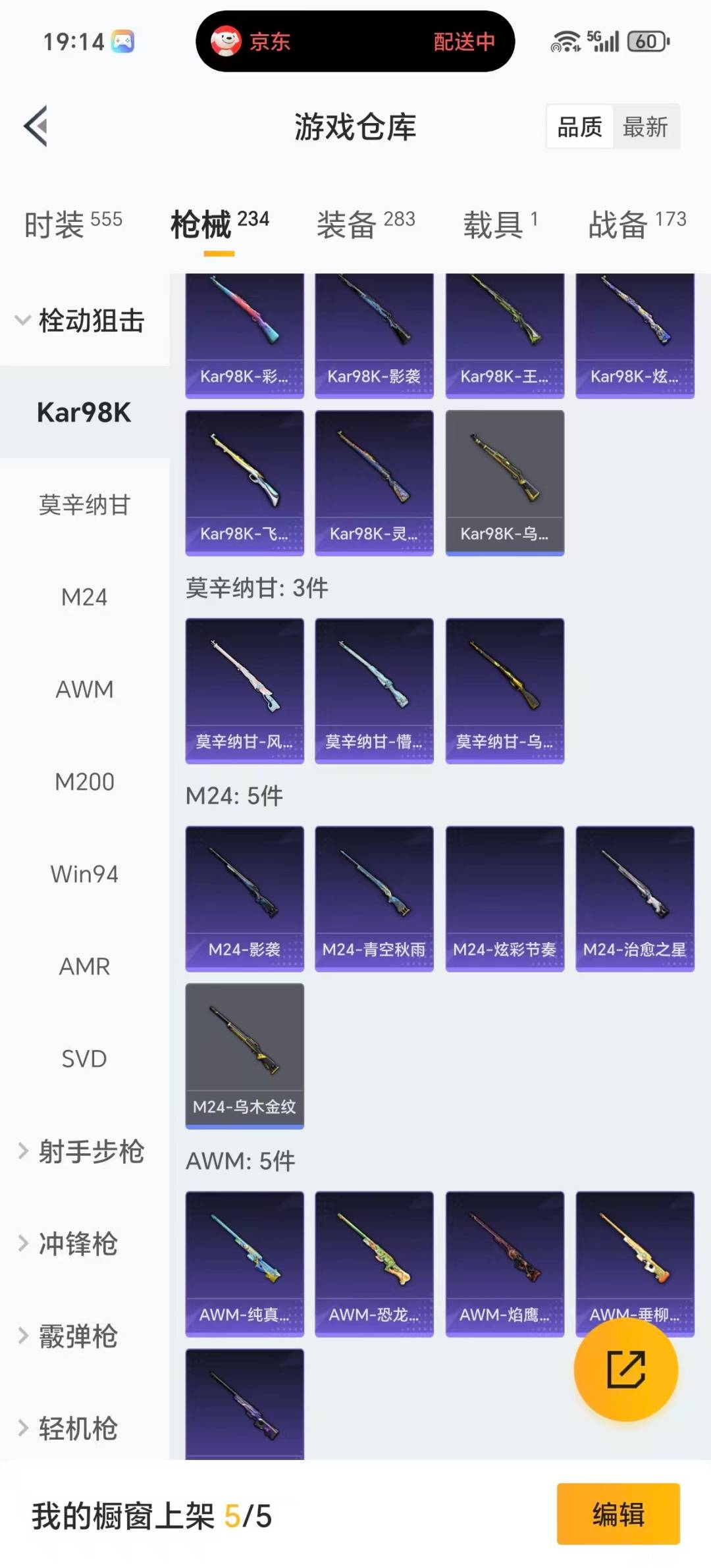Expand the 射手步枪 category

pos(89,1151)
